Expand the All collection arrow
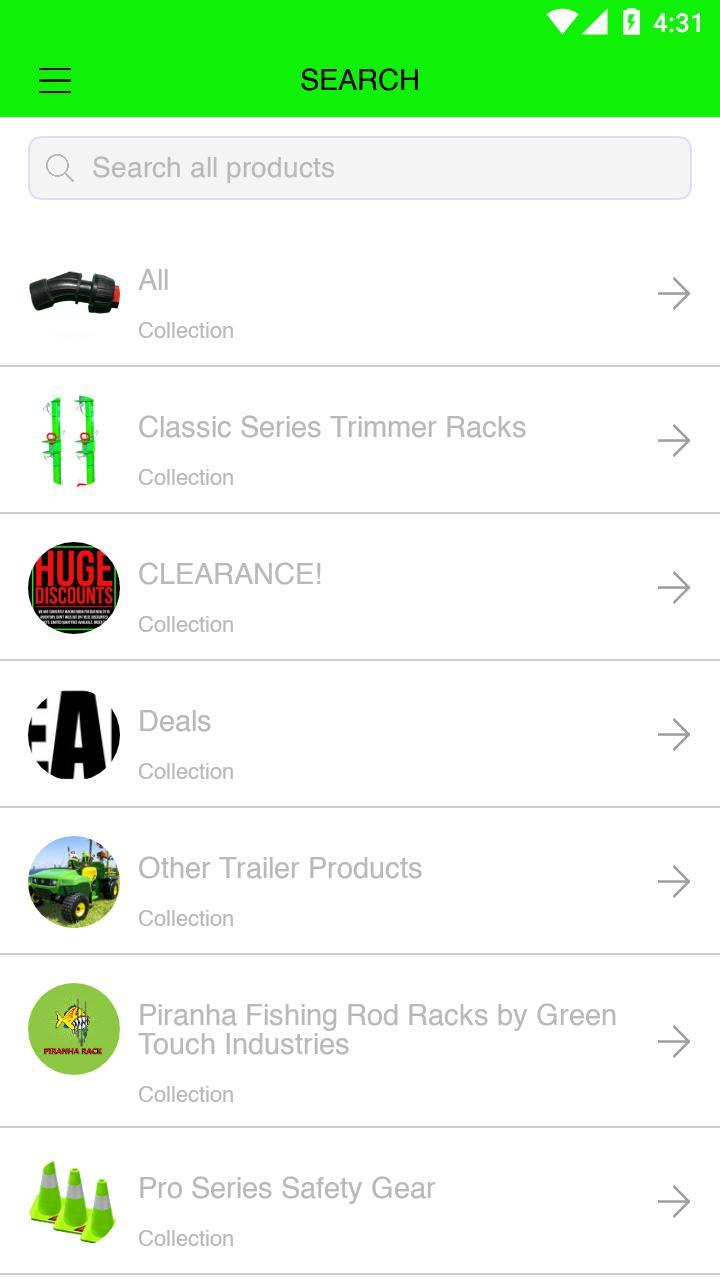 click(x=675, y=294)
